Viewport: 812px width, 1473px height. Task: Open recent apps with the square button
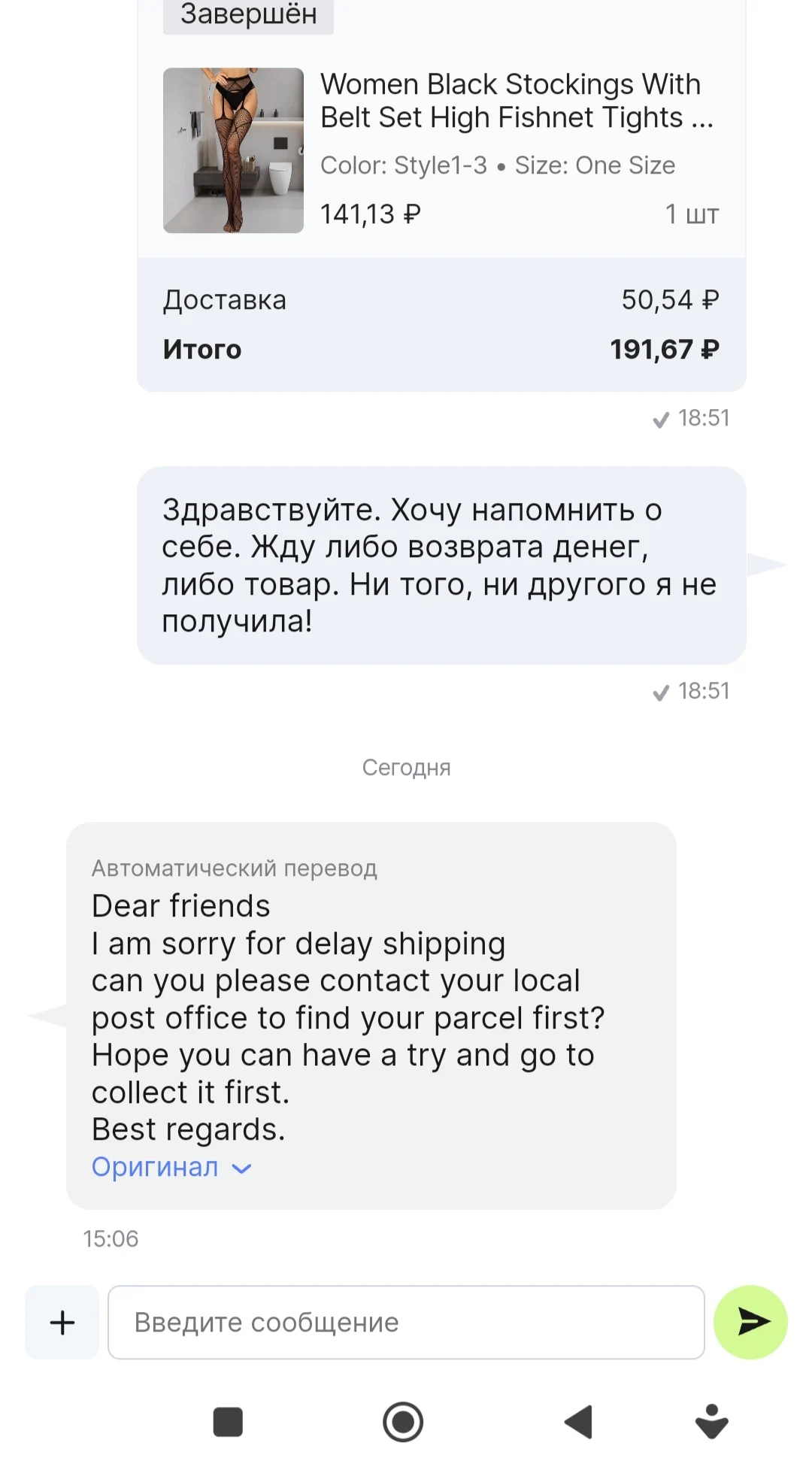[228, 1422]
